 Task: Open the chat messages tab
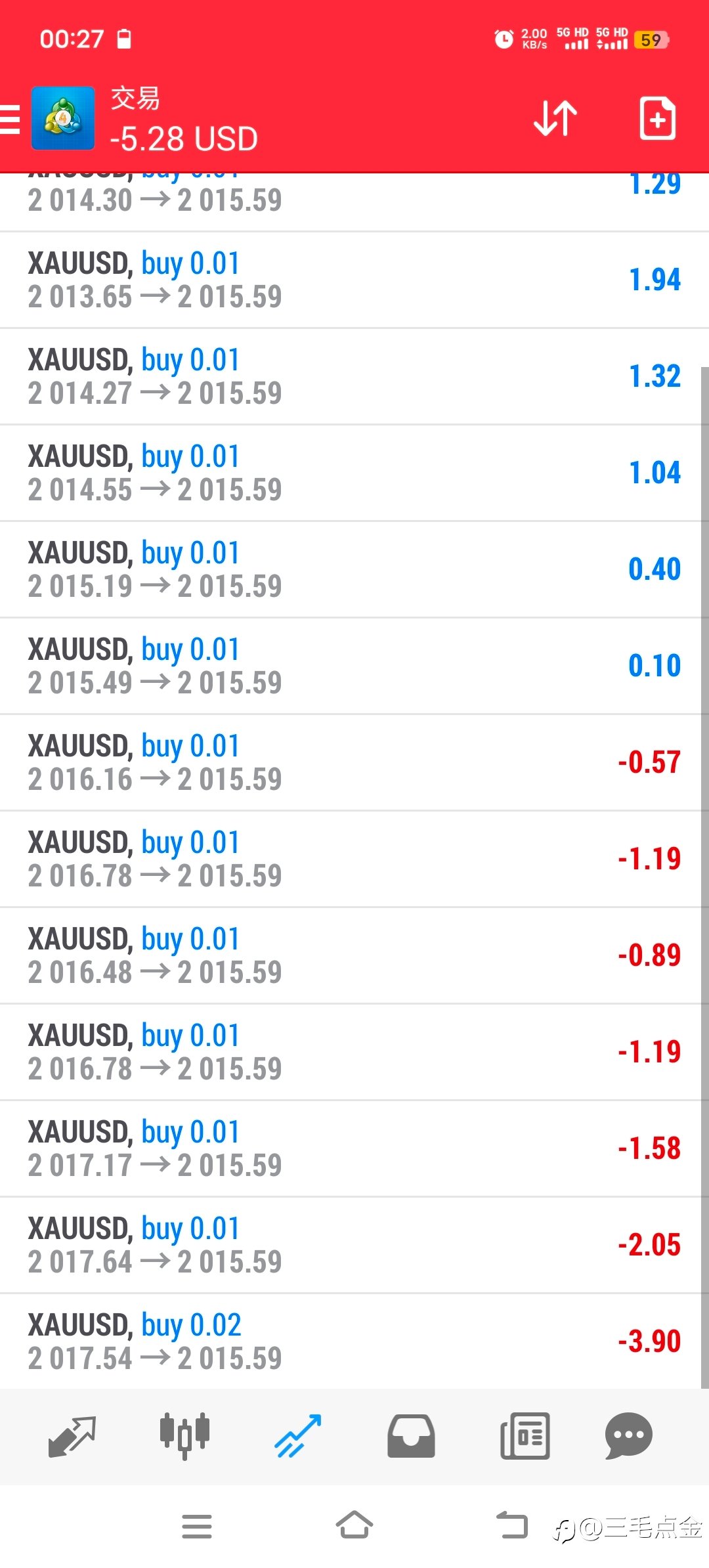pos(629,1436)
